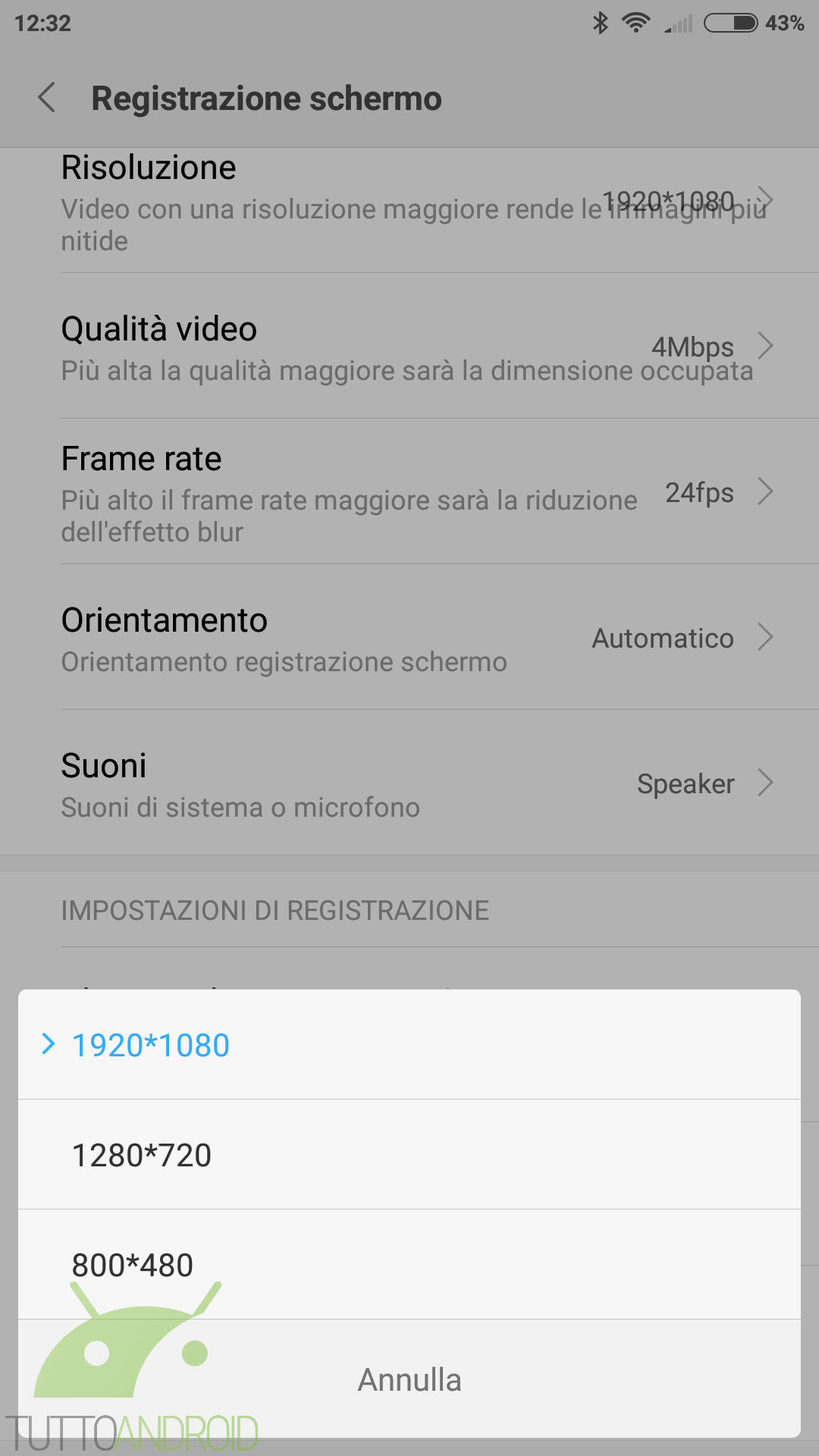The width and height of the screenshot is (819, 1456).
Task: Select the 1920*1080 resolution option
Action: [x=409, y=1044]
